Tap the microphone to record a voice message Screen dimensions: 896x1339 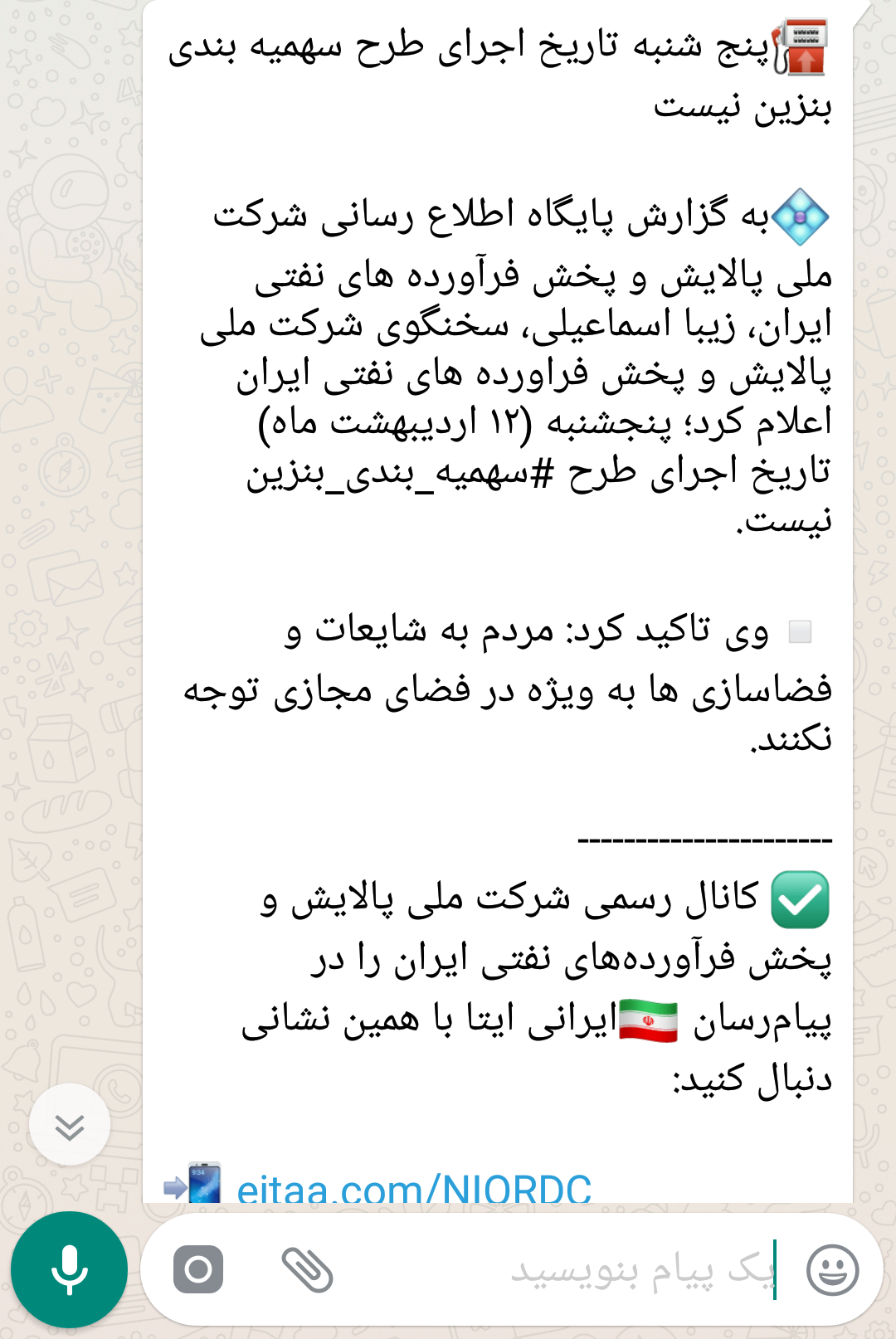pos(69,1269)
